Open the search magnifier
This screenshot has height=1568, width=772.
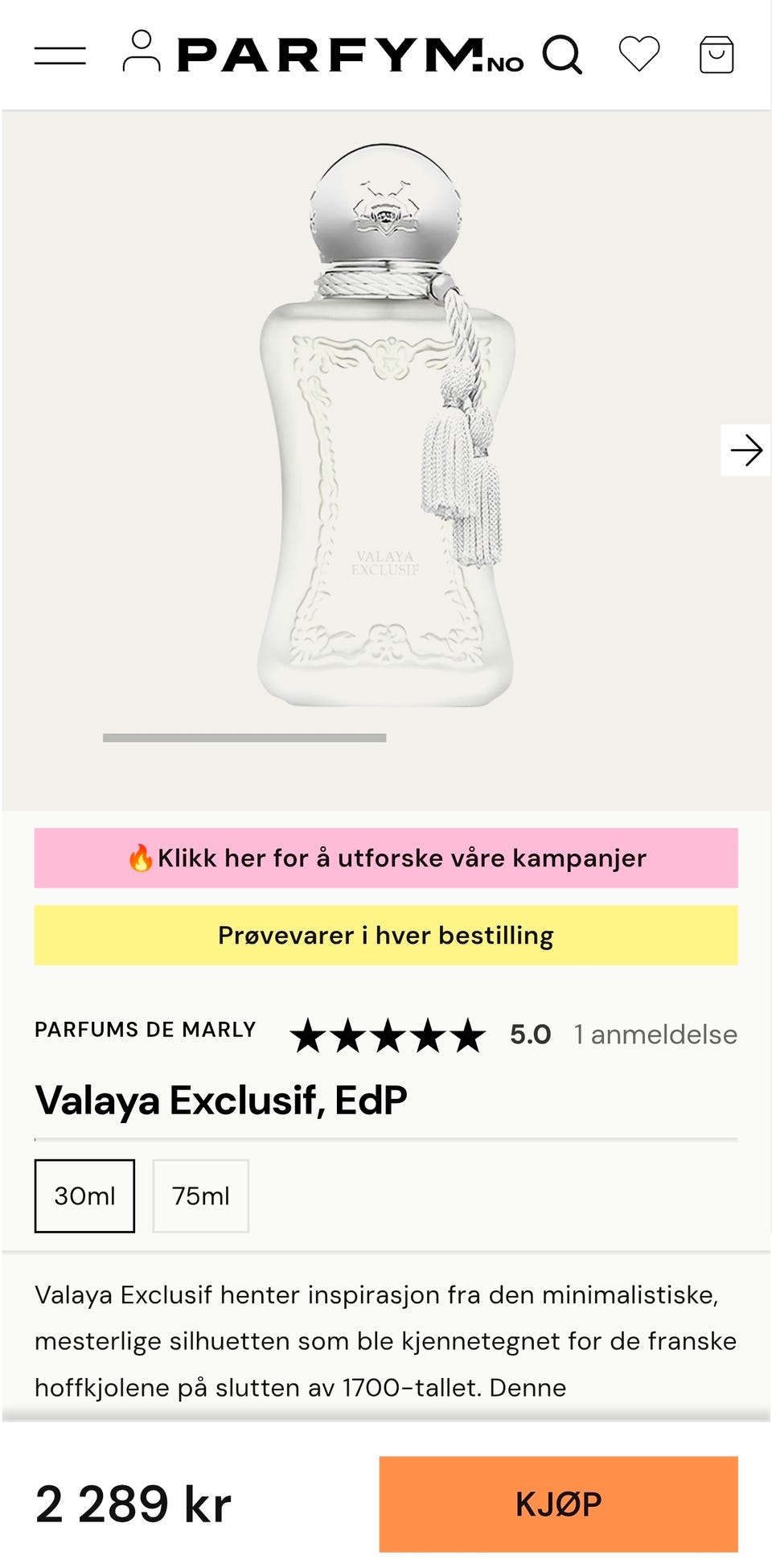click(561, 55)
